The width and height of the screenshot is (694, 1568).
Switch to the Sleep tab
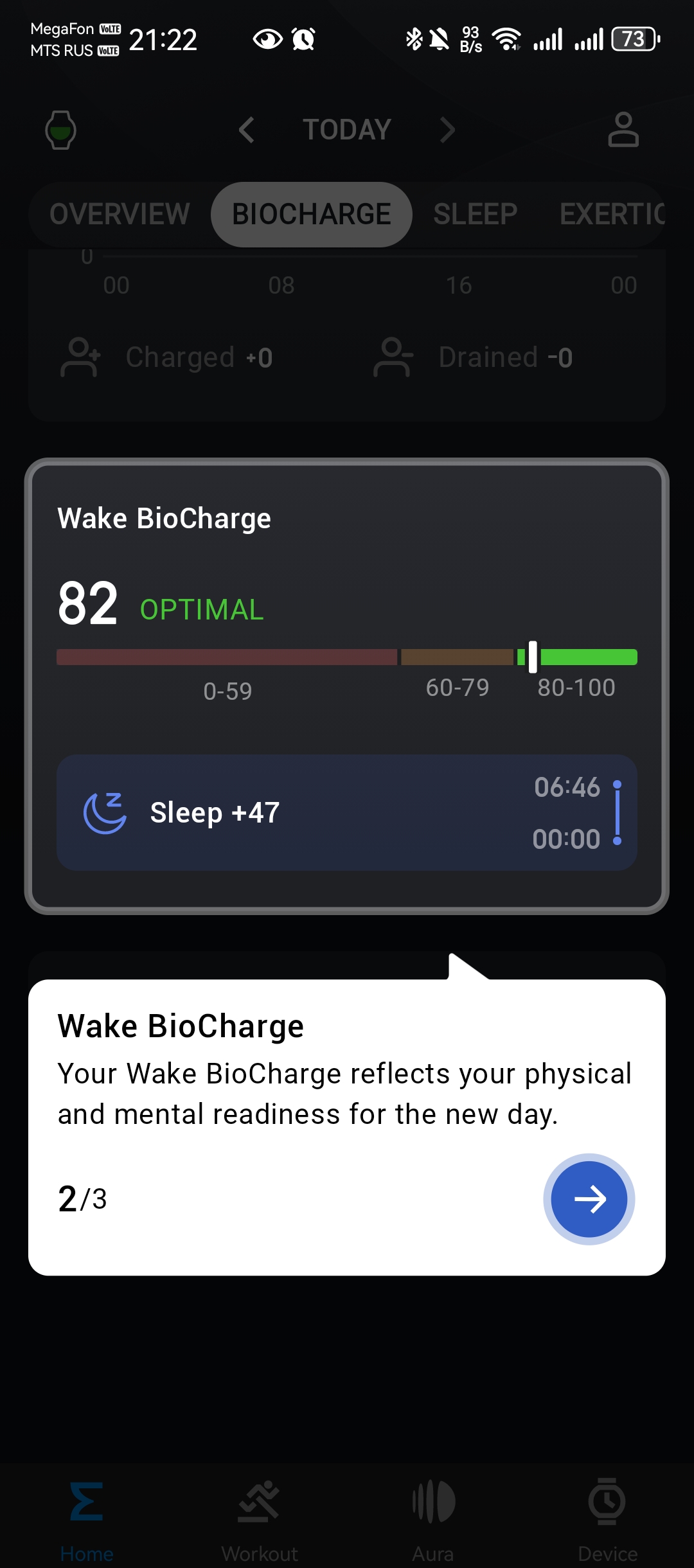(475, 215)
